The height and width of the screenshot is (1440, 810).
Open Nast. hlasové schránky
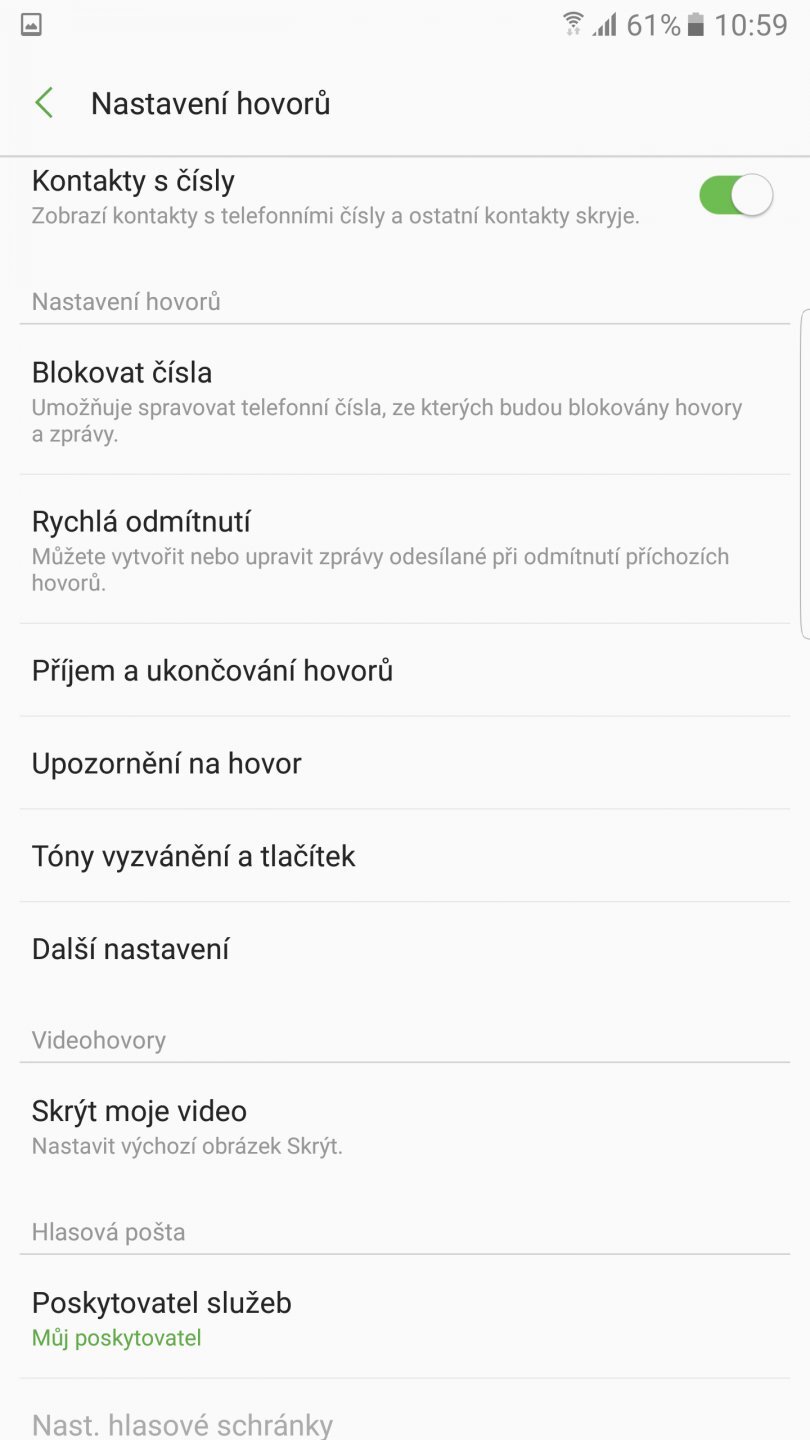(400, 1424)
